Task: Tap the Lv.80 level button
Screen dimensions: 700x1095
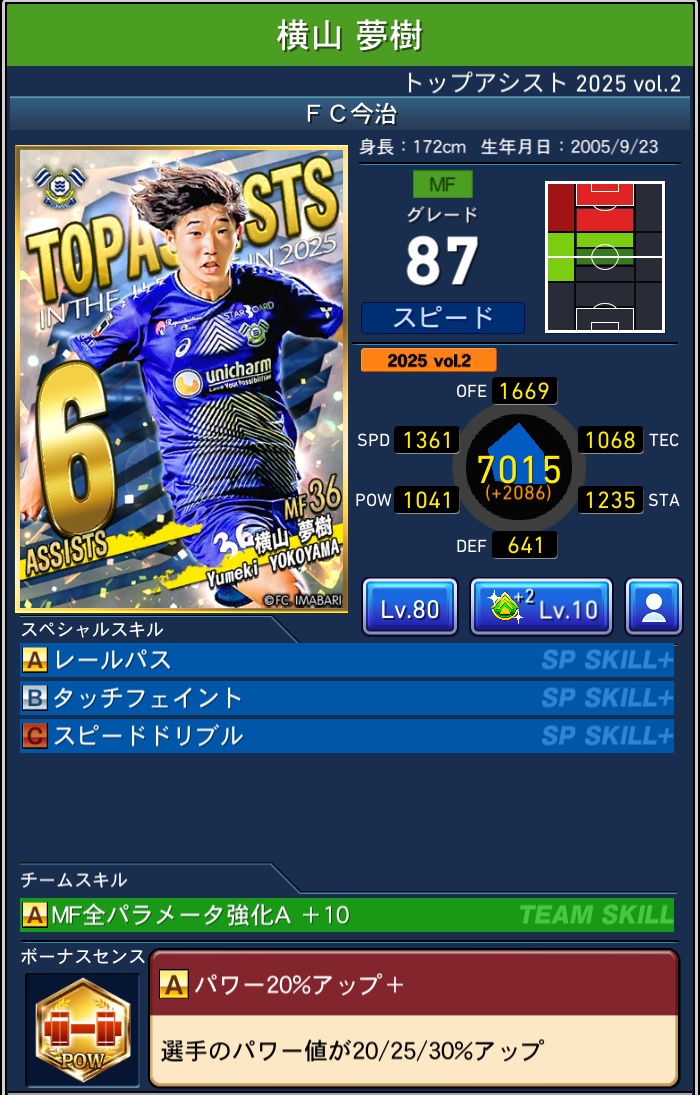Action: tap(410, 607)
